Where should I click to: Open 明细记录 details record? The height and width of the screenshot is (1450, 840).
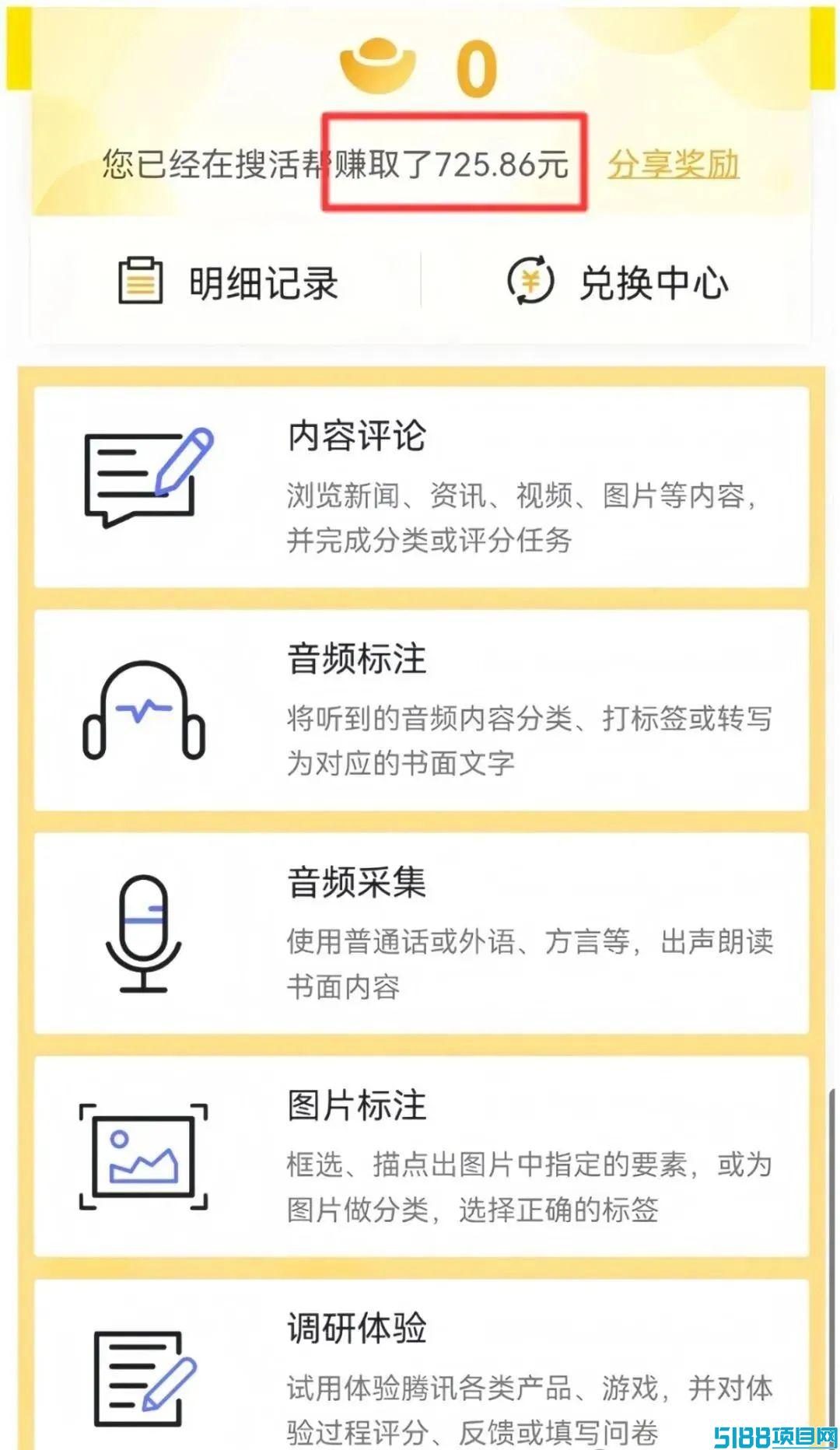pos(227,282)
